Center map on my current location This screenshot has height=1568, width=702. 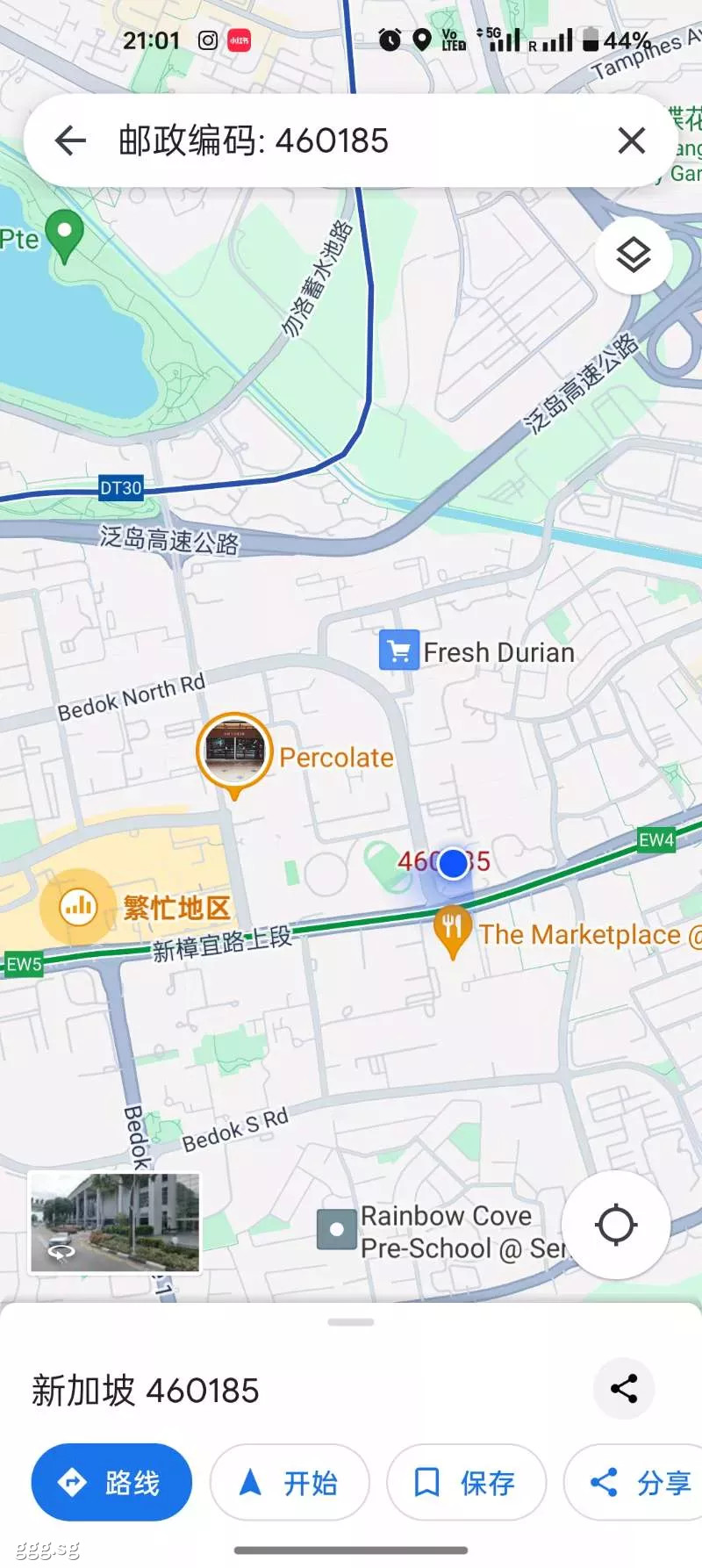click(x=616, y=1225)
